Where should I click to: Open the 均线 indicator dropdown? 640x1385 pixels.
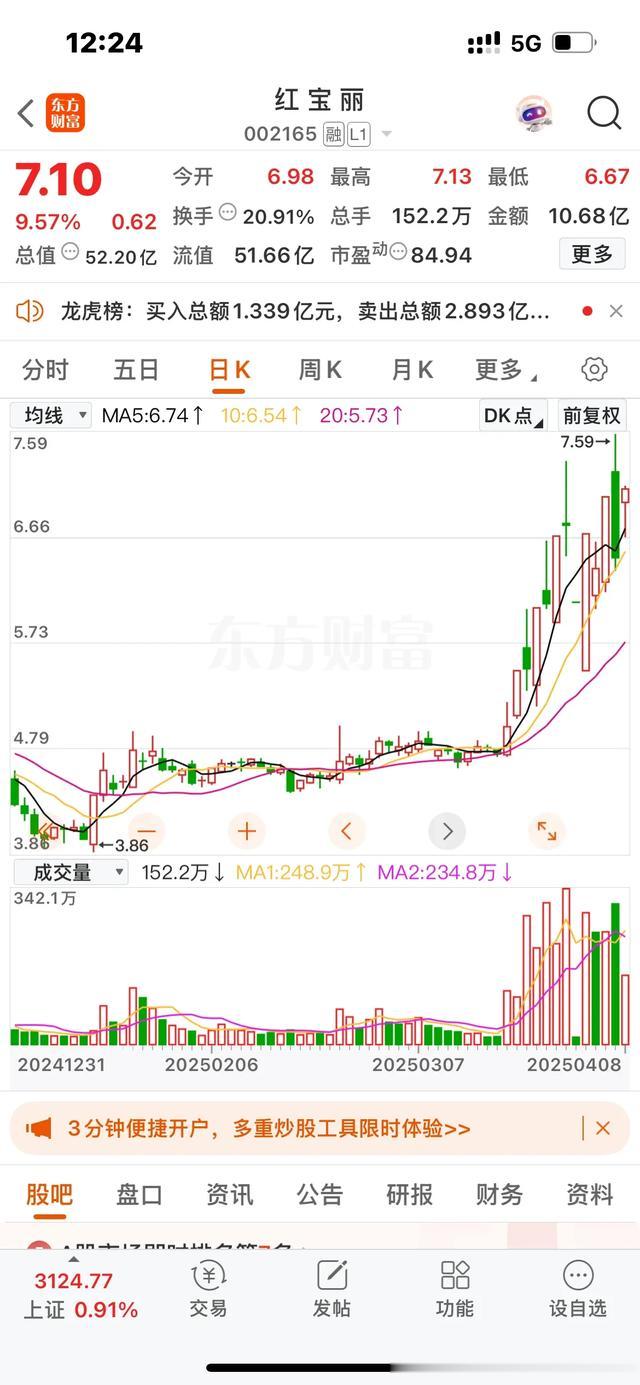pos(51,415)
